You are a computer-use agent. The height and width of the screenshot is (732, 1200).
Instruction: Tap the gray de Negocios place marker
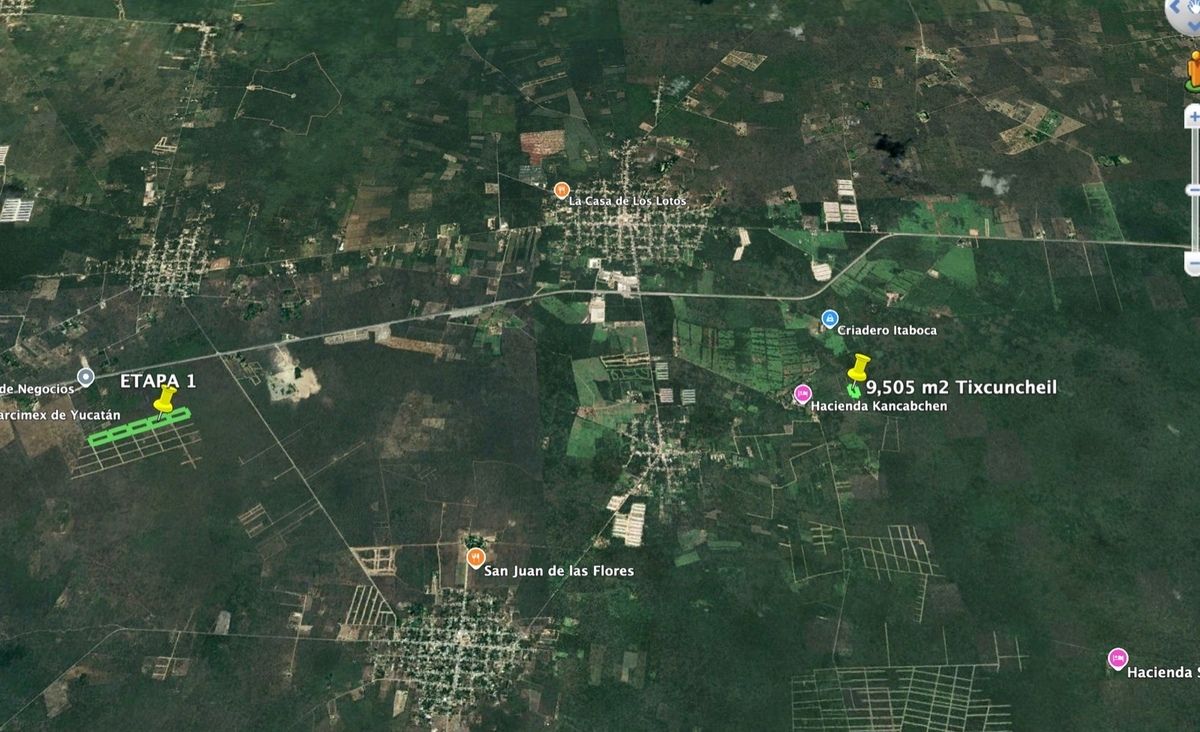click(86, 377)
